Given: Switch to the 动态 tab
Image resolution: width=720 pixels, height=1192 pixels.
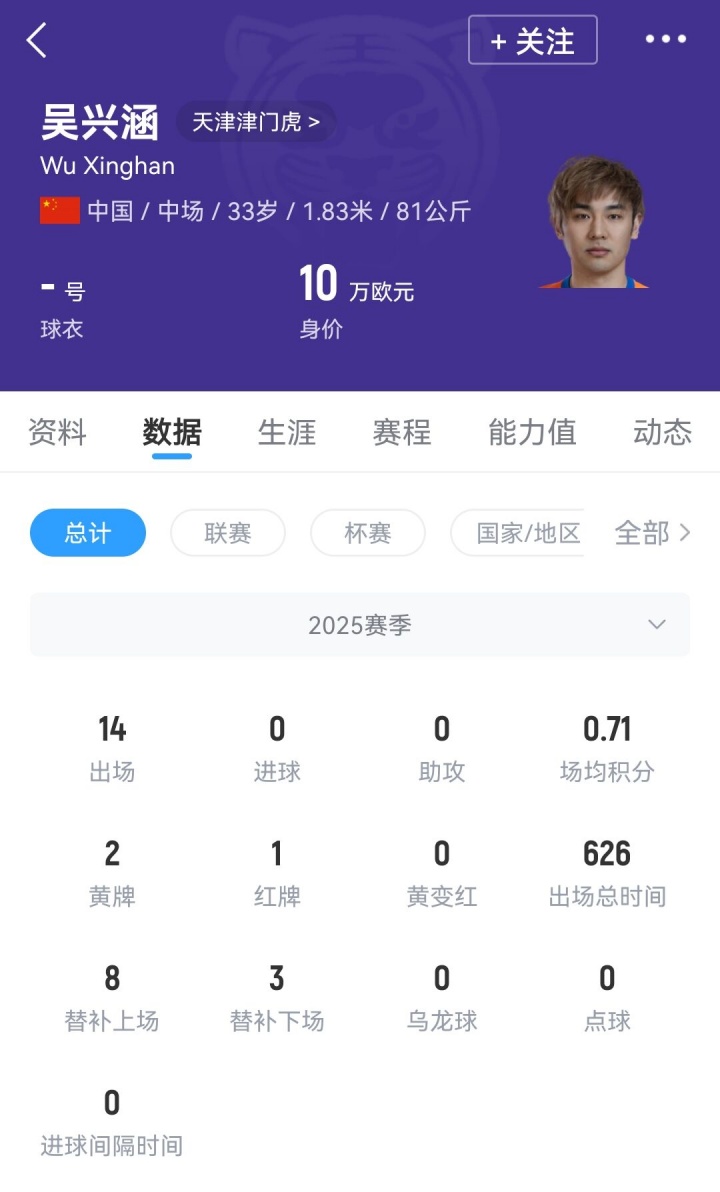Looking at the screenshot, I should tap(662, 432).
